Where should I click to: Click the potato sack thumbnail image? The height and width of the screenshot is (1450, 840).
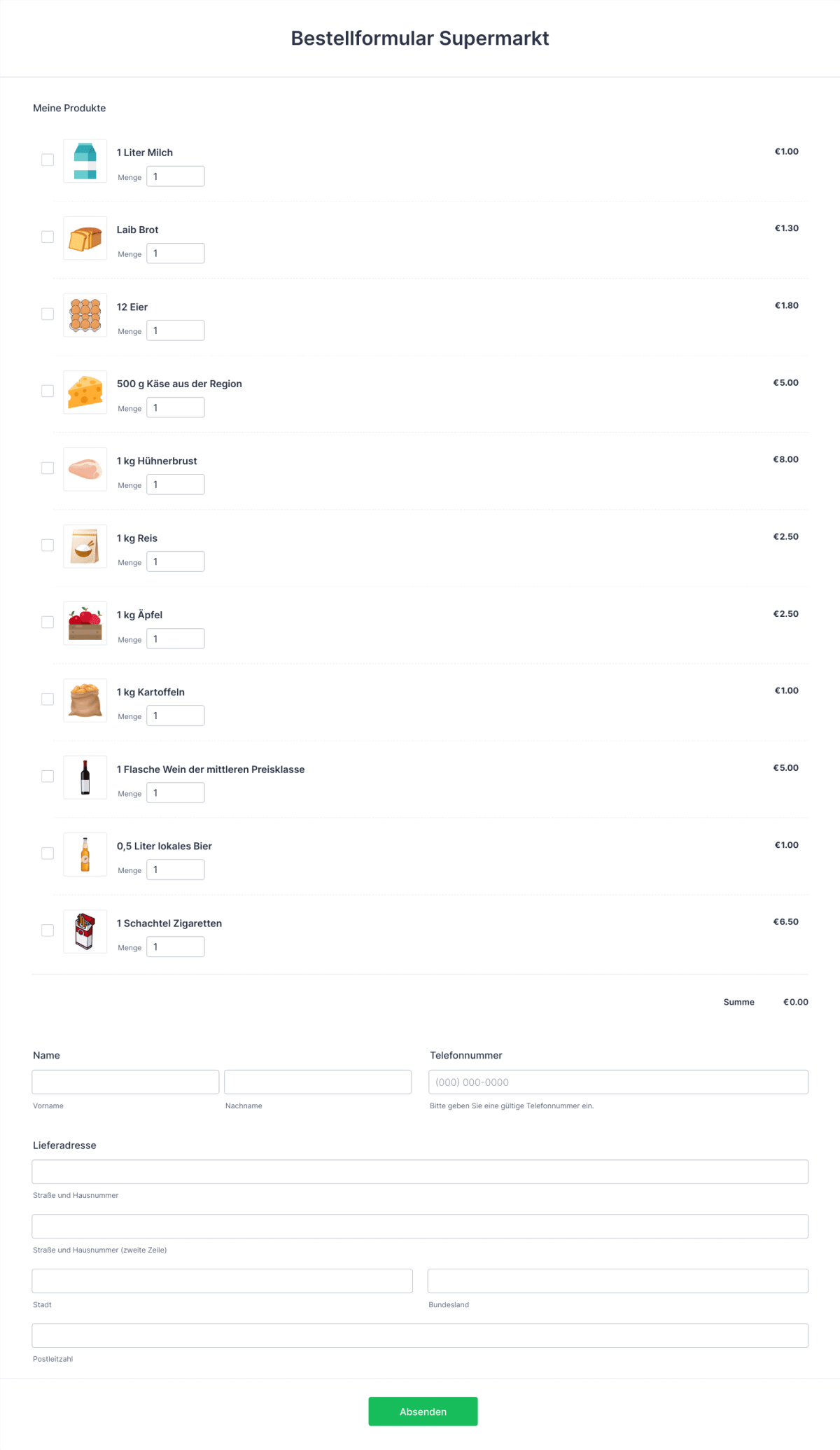(85, 699)
